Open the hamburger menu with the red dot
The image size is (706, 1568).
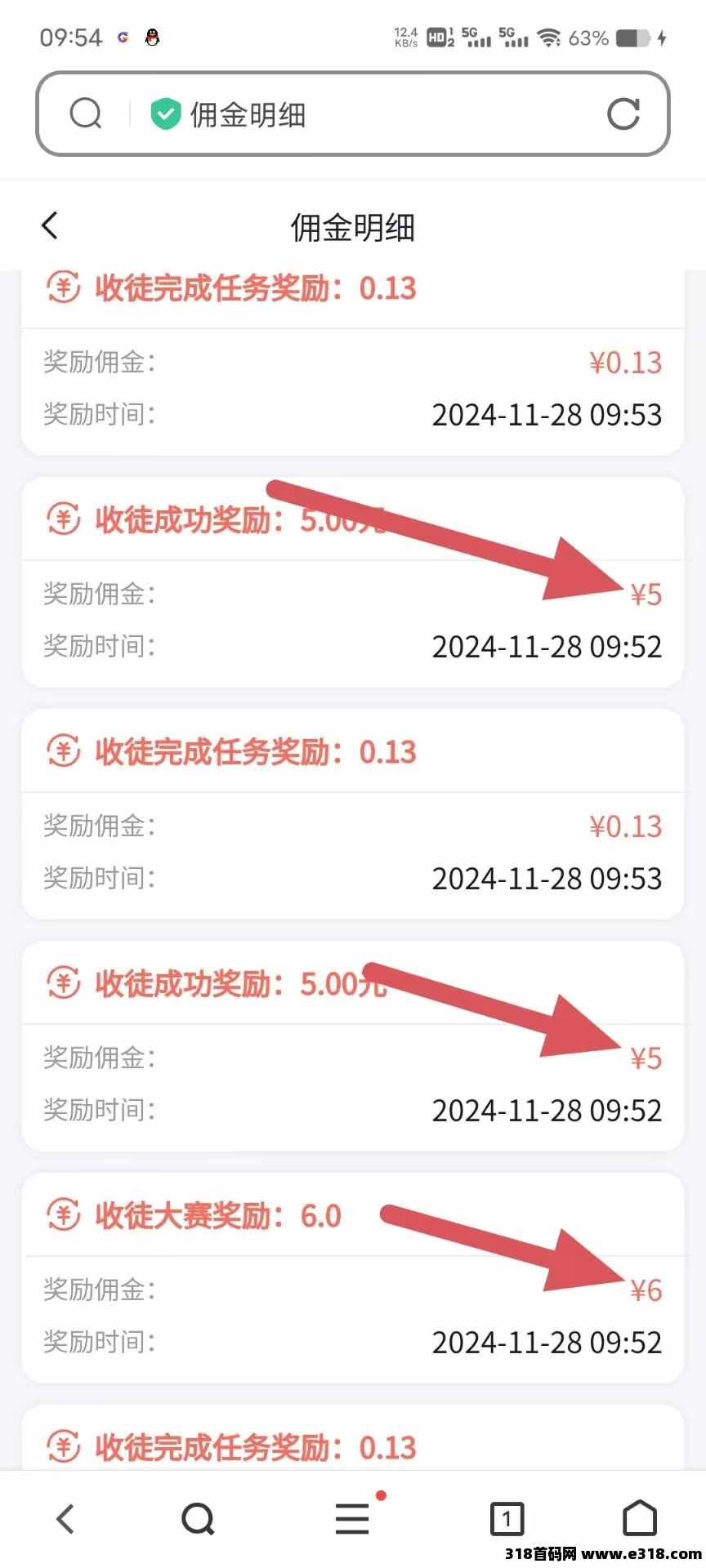coord(351,1518)
